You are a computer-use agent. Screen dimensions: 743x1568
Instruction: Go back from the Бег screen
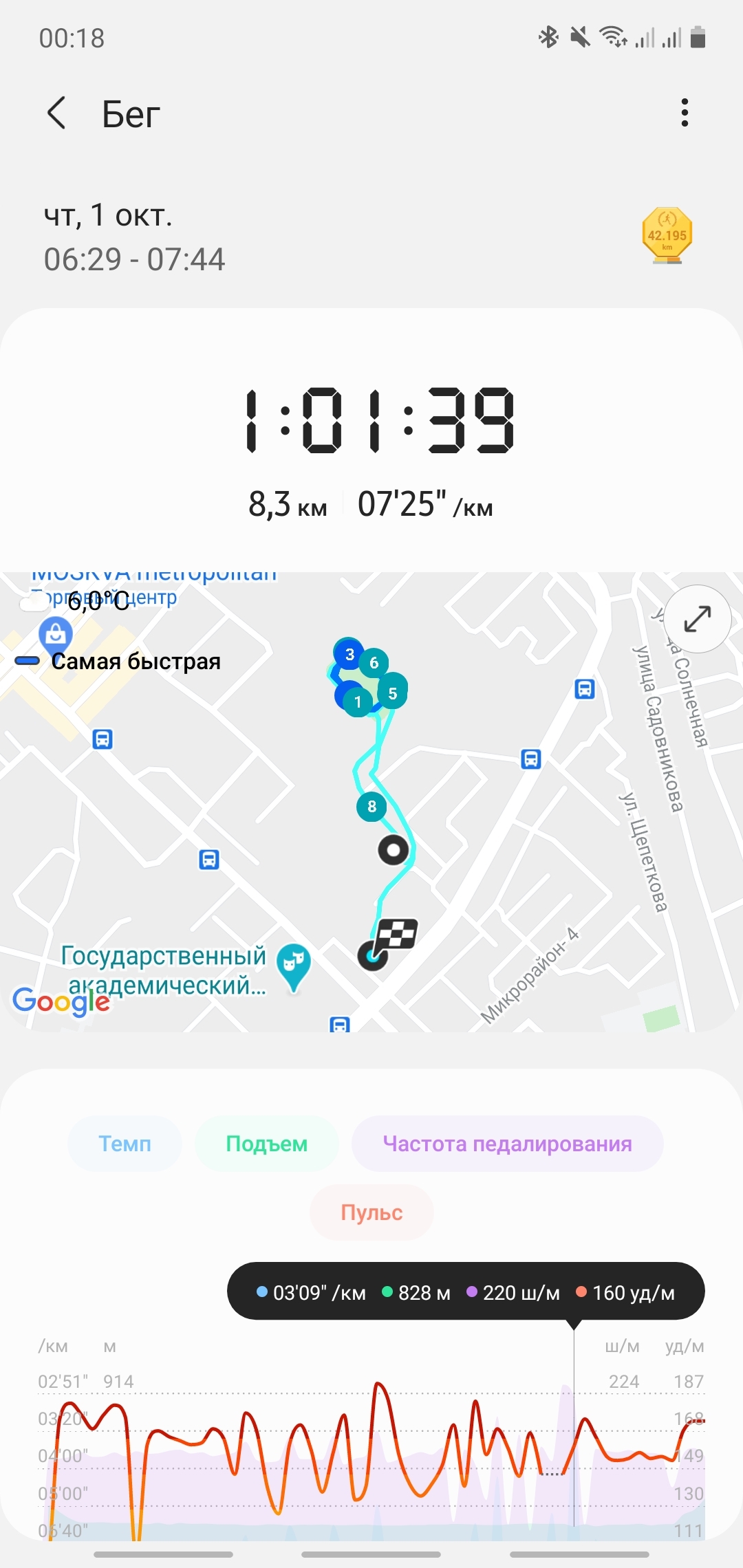click(56, 113)
